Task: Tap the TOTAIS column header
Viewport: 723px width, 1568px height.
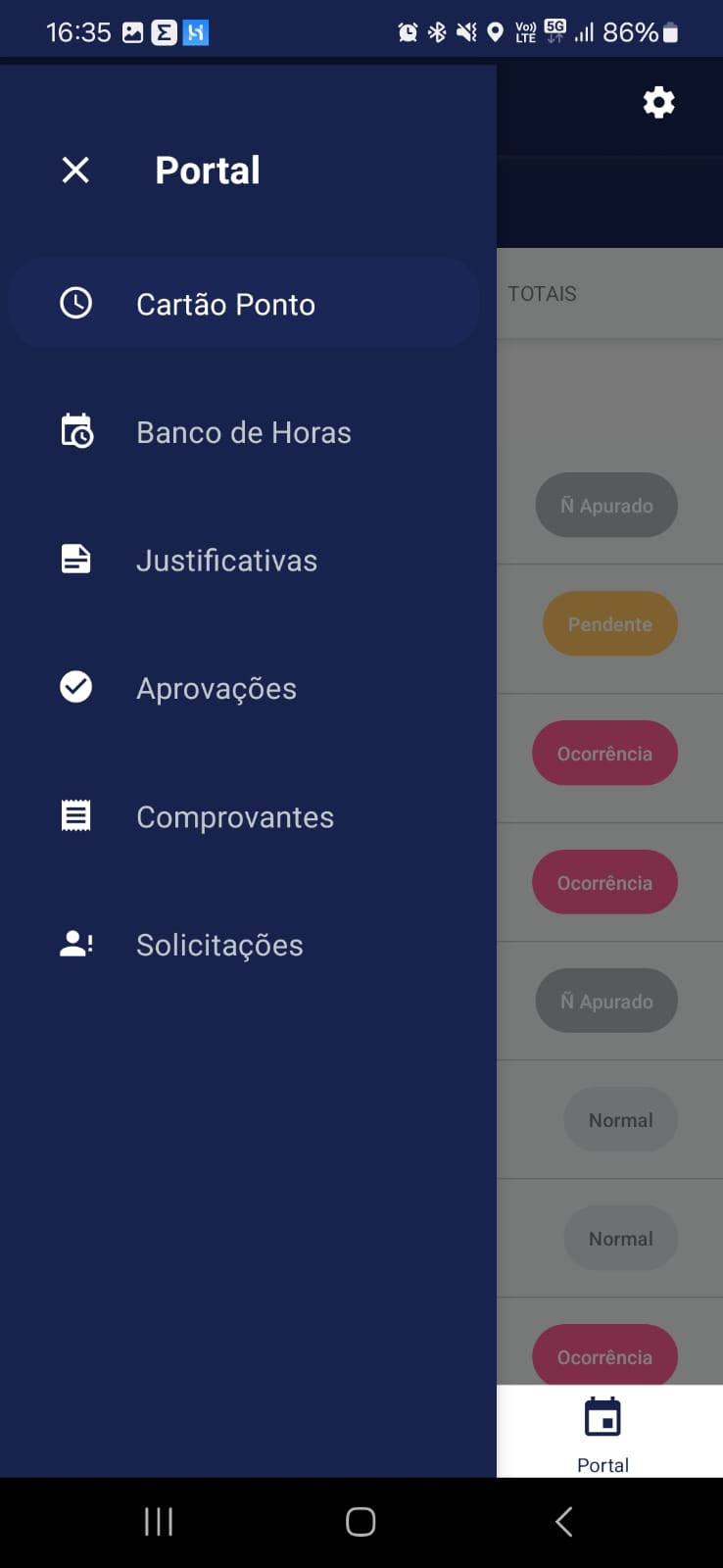Action: coord(542,293)
